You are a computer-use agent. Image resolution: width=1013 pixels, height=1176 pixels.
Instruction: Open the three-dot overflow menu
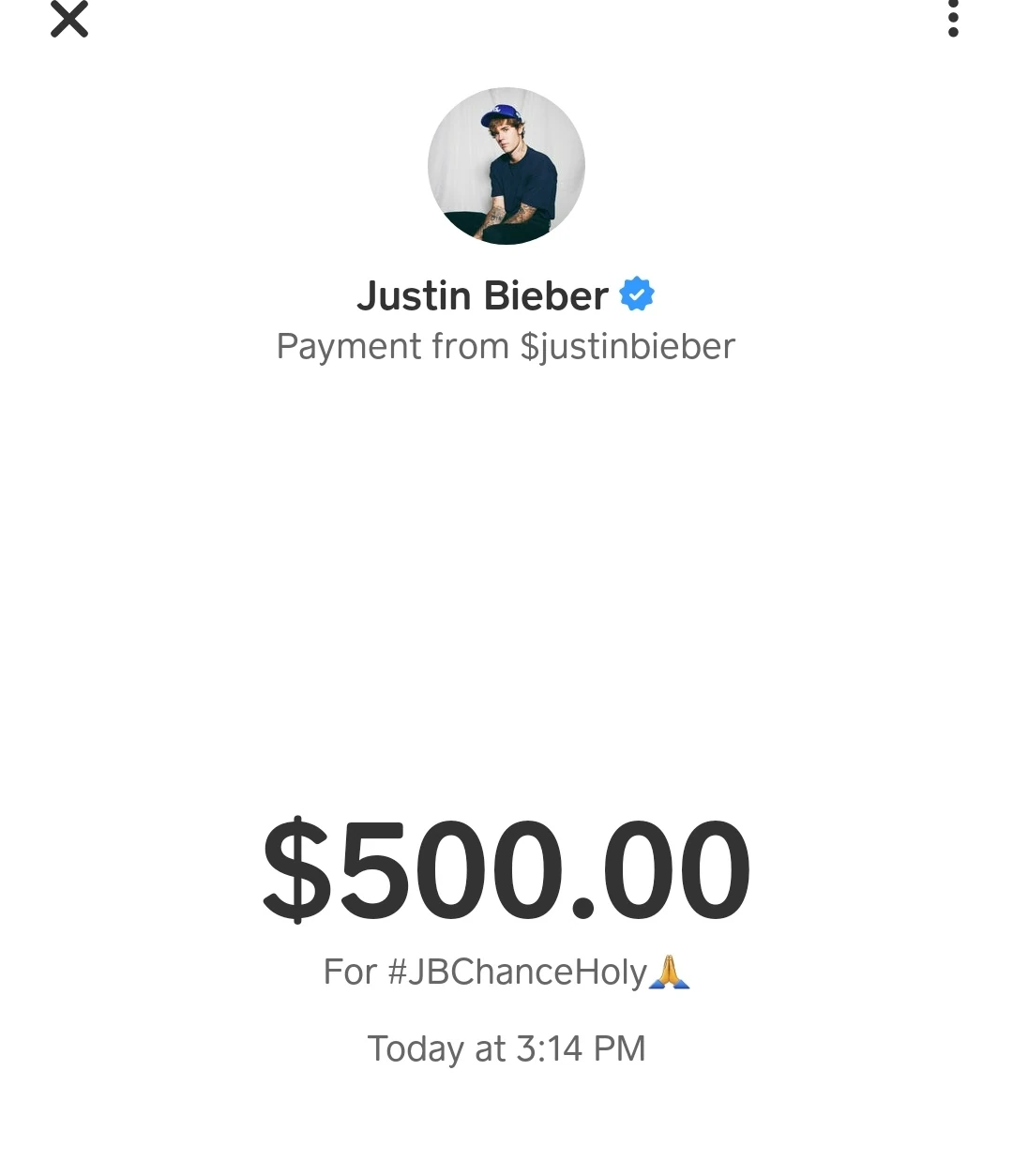(953, 19)
